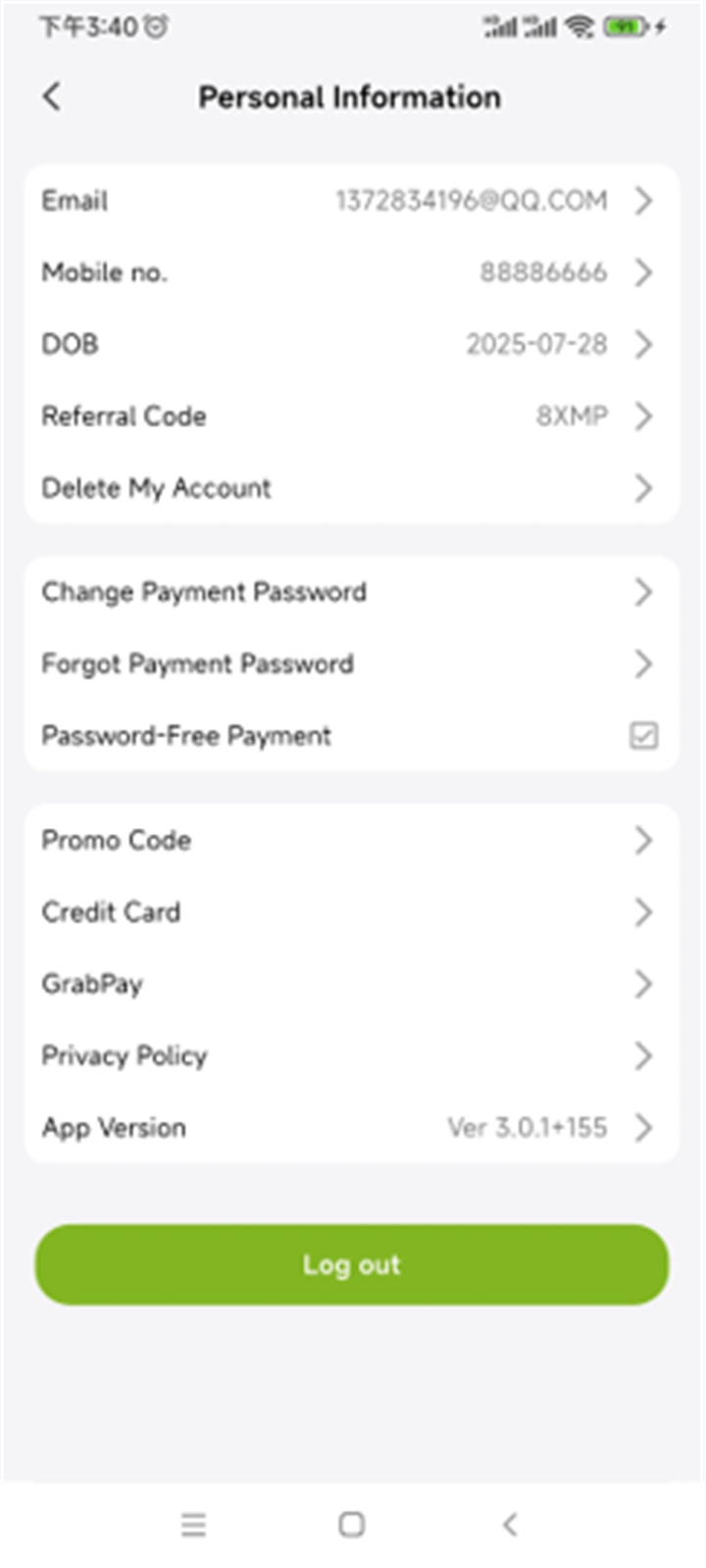Screen dimensions: 706x1568
Task: View the Privacy Policy
Action: point(351,1055)
